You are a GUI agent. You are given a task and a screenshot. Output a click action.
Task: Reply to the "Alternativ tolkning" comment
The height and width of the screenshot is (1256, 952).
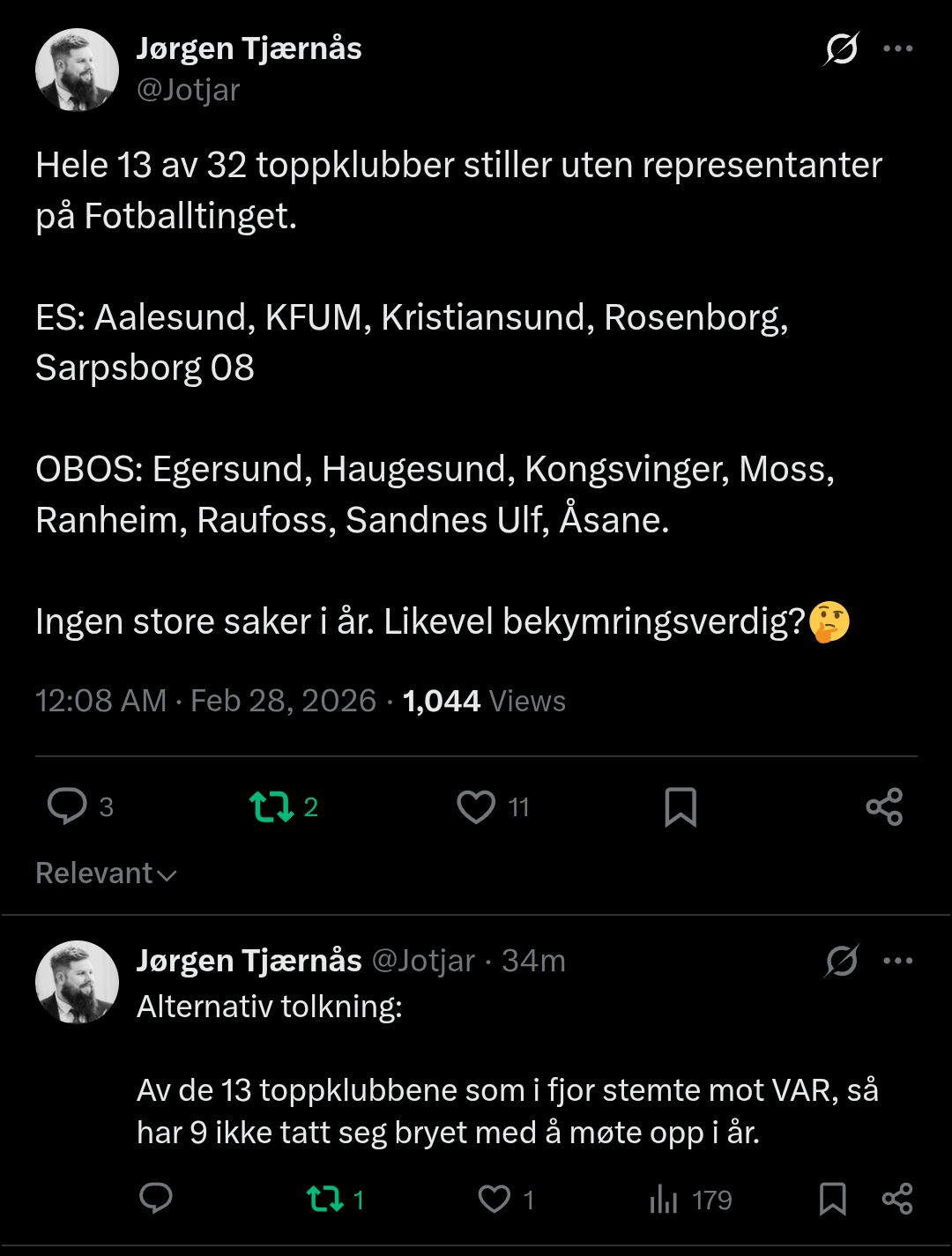pos(156,1199)
